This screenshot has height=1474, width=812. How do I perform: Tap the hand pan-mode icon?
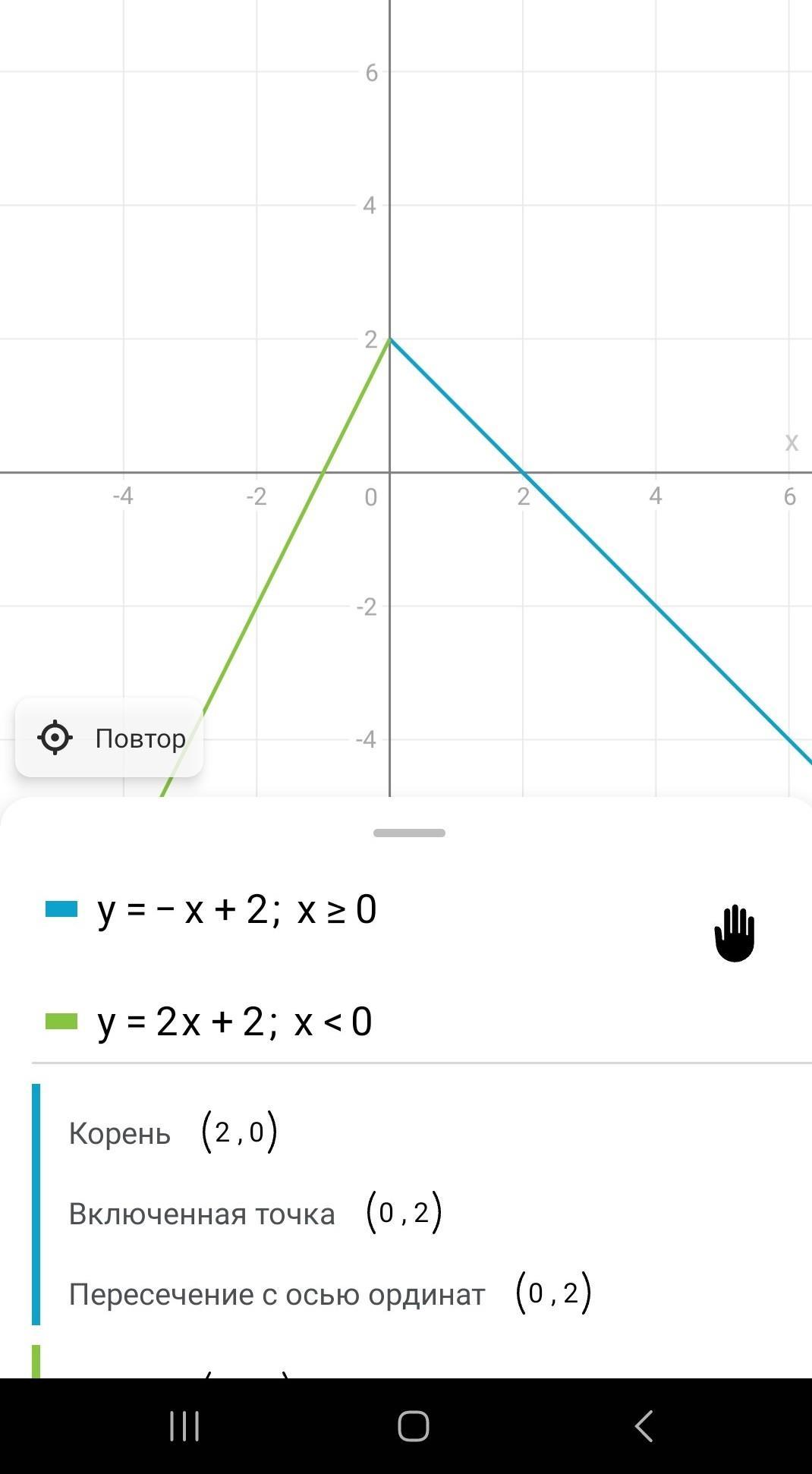pos(734,933)
